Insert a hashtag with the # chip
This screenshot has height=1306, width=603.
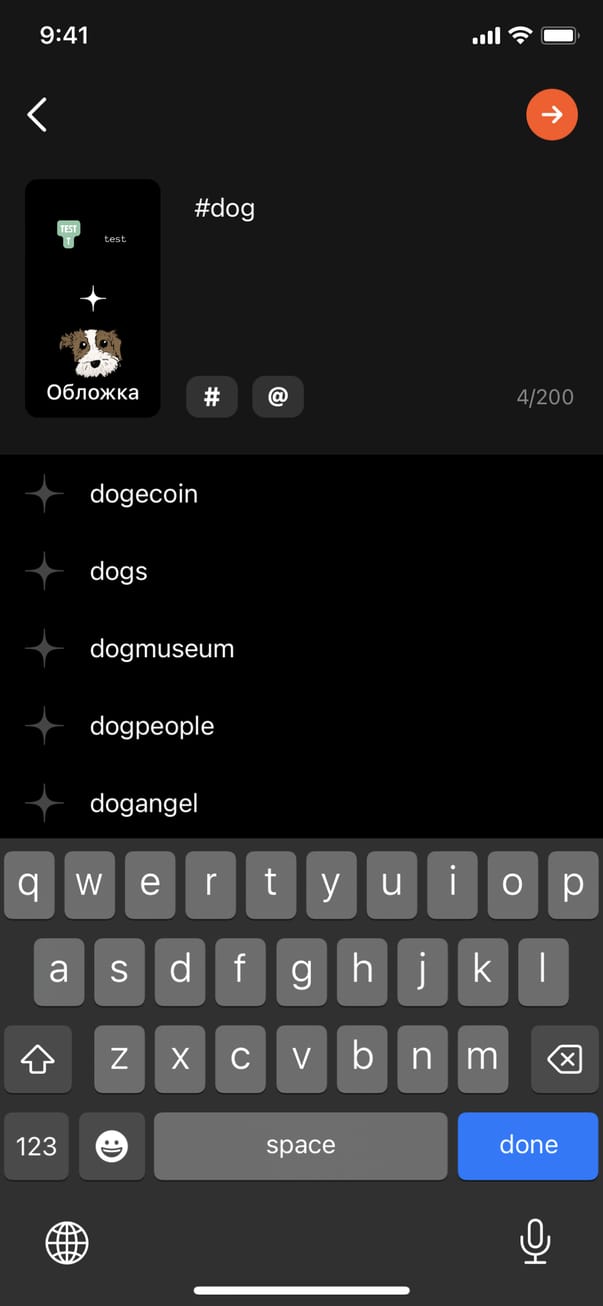click(212, 397)
